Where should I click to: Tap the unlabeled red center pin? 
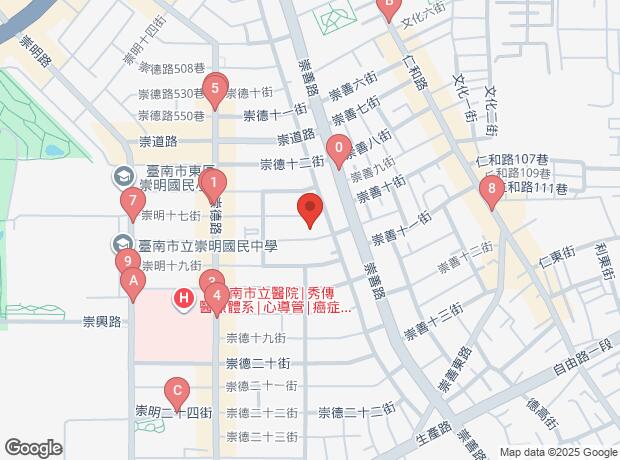[310, 210]
